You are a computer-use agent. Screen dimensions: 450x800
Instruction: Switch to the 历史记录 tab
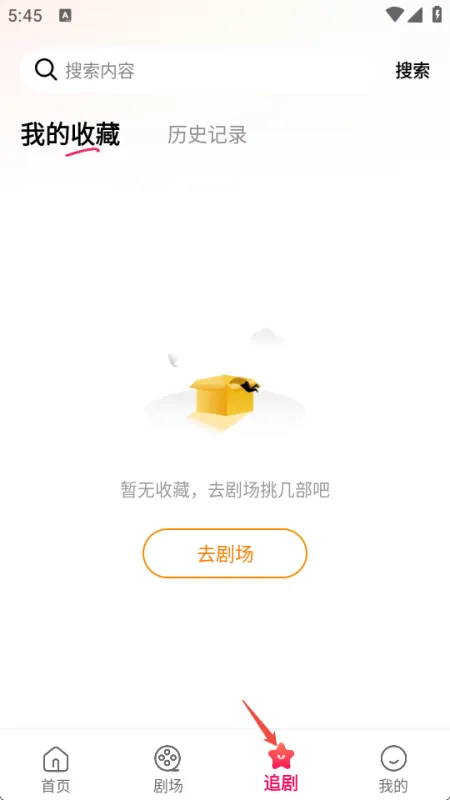click(207, 135)
